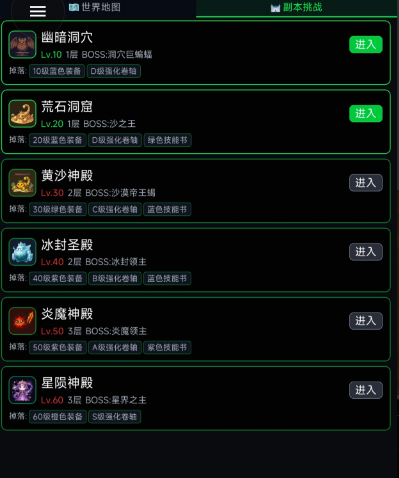This screenshot has height=478, width=399.
Task: Enter the 幽暗洞穴 dungeon
Action: pyautogui.click(x=366, y=44)
